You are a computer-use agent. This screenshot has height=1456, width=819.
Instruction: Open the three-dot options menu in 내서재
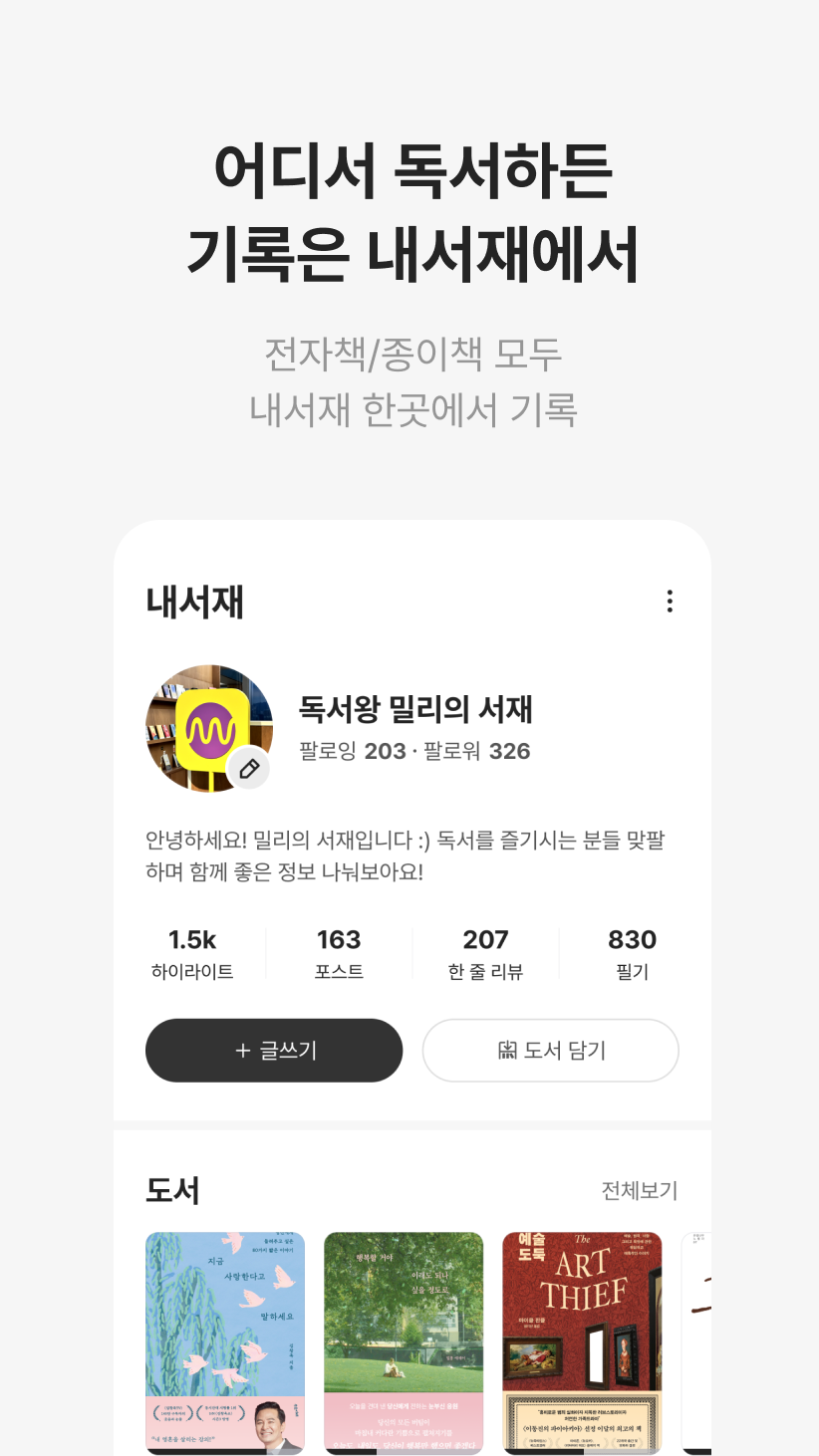(670, 602)
